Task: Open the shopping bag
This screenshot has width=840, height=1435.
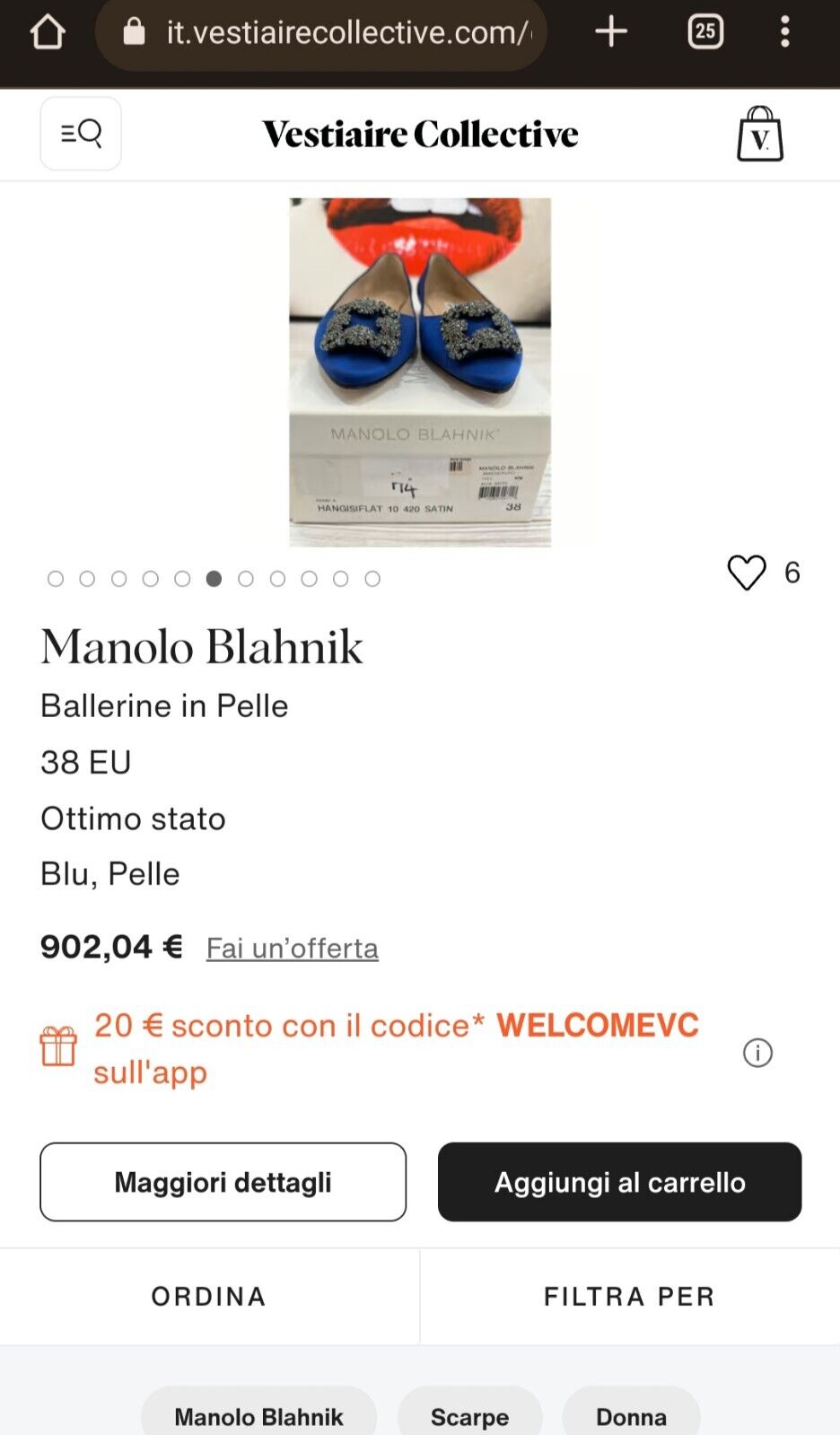Action: 759,135
